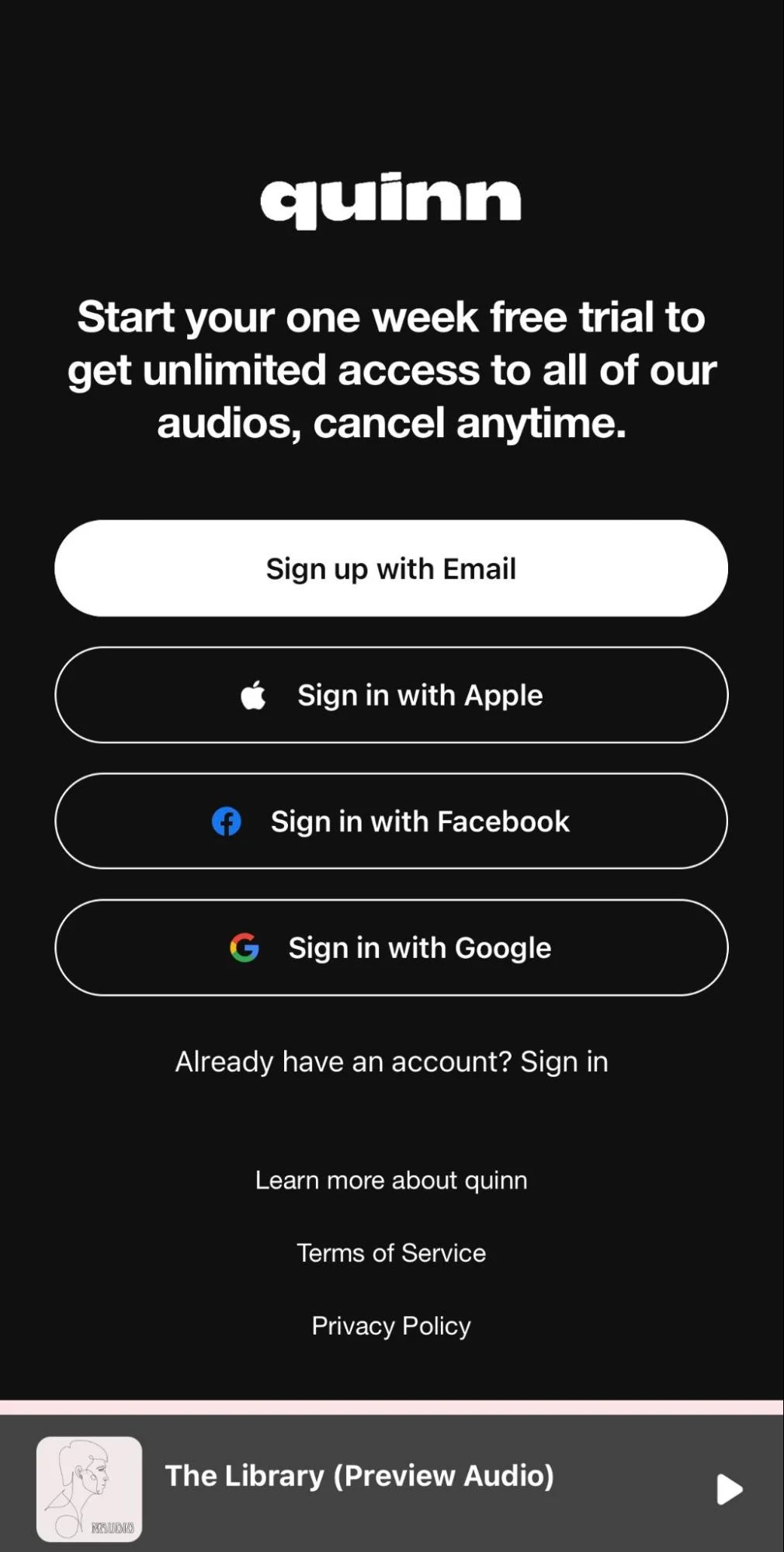Choose Sign in with Google
Screen dimensions: 784x1552
(x=391, y=947)
